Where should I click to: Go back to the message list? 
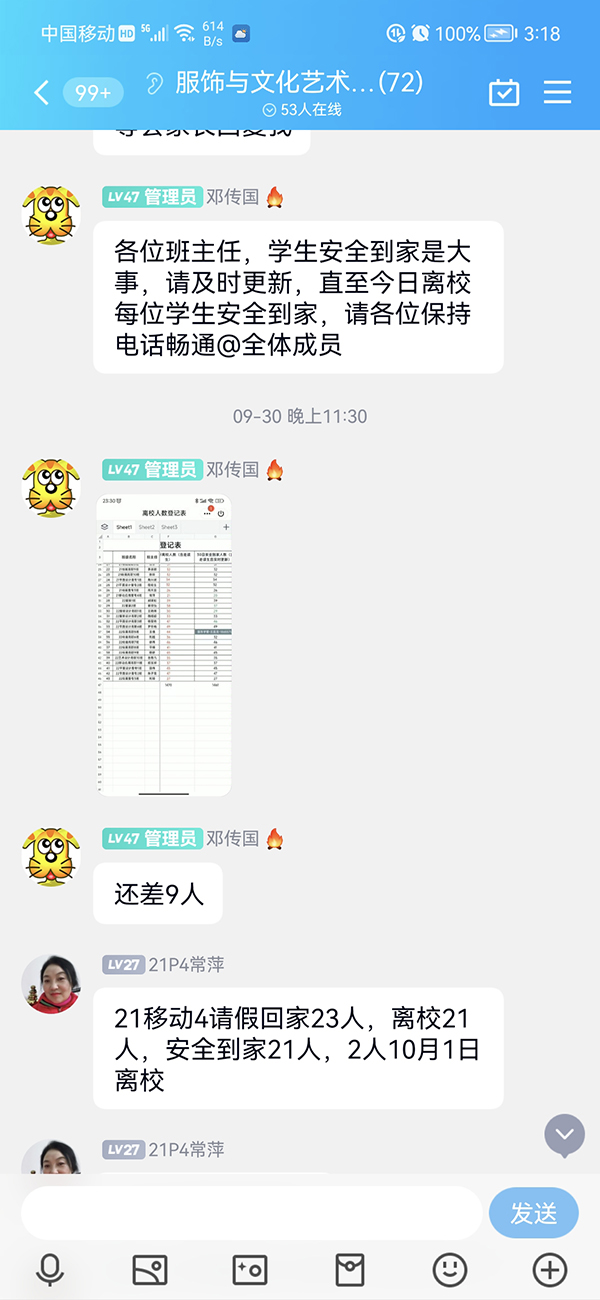coord(41,93)
